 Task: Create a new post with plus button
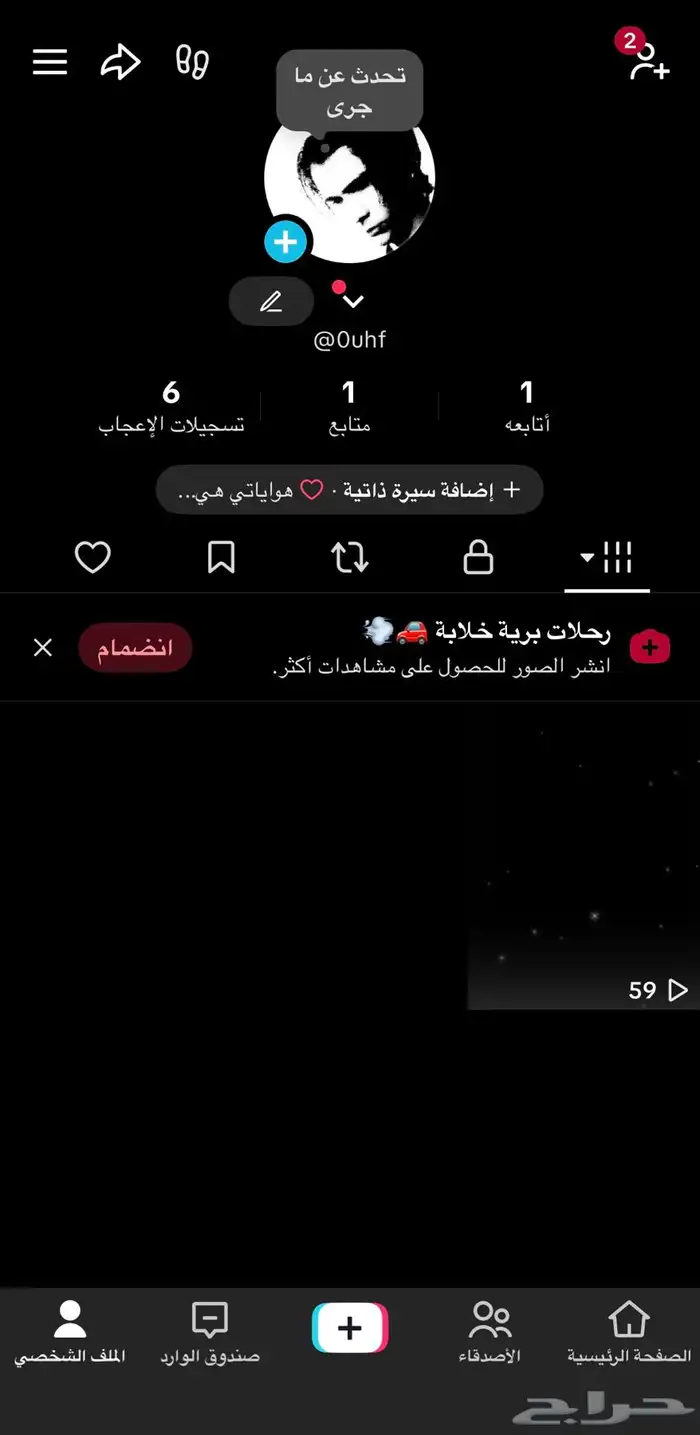tap(350, 1328)
